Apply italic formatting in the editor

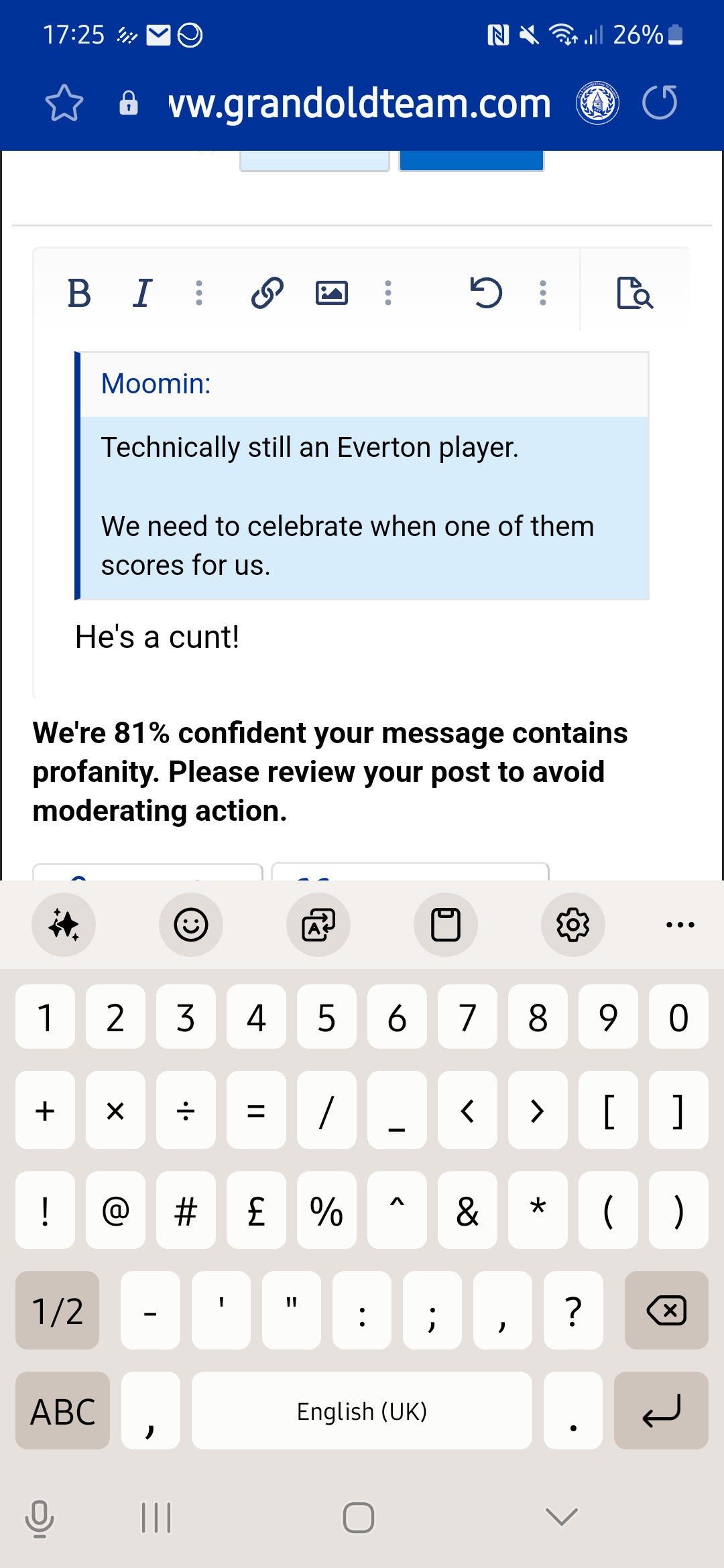click(x=142, y=293)
